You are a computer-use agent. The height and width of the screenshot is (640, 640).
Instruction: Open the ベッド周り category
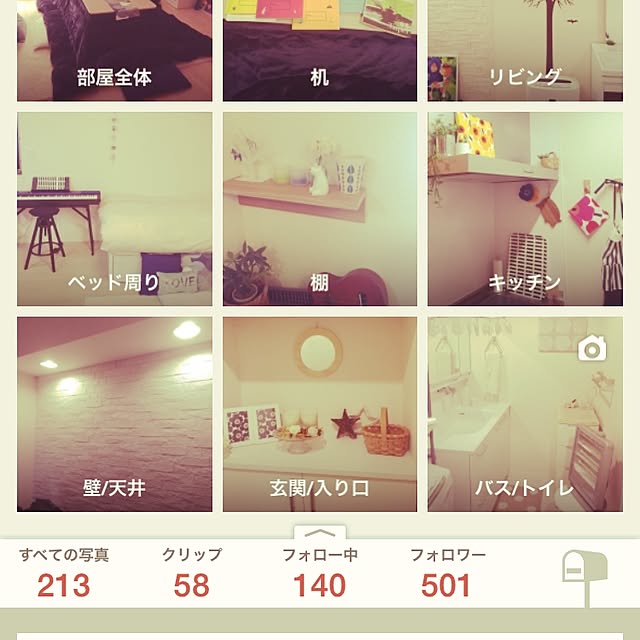point(114,209)
